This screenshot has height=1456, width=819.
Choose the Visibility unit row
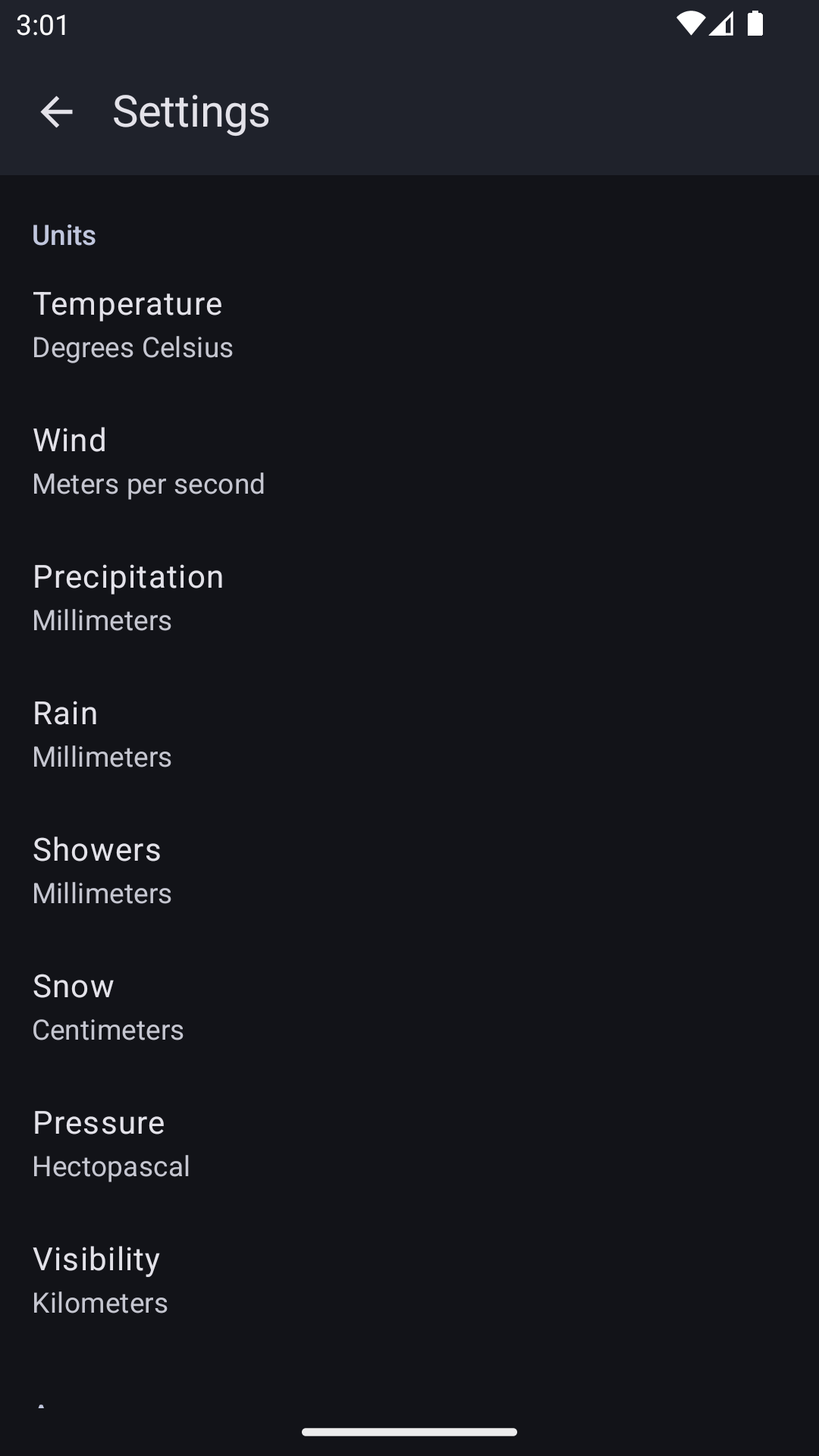click(x=409, y=1280)
